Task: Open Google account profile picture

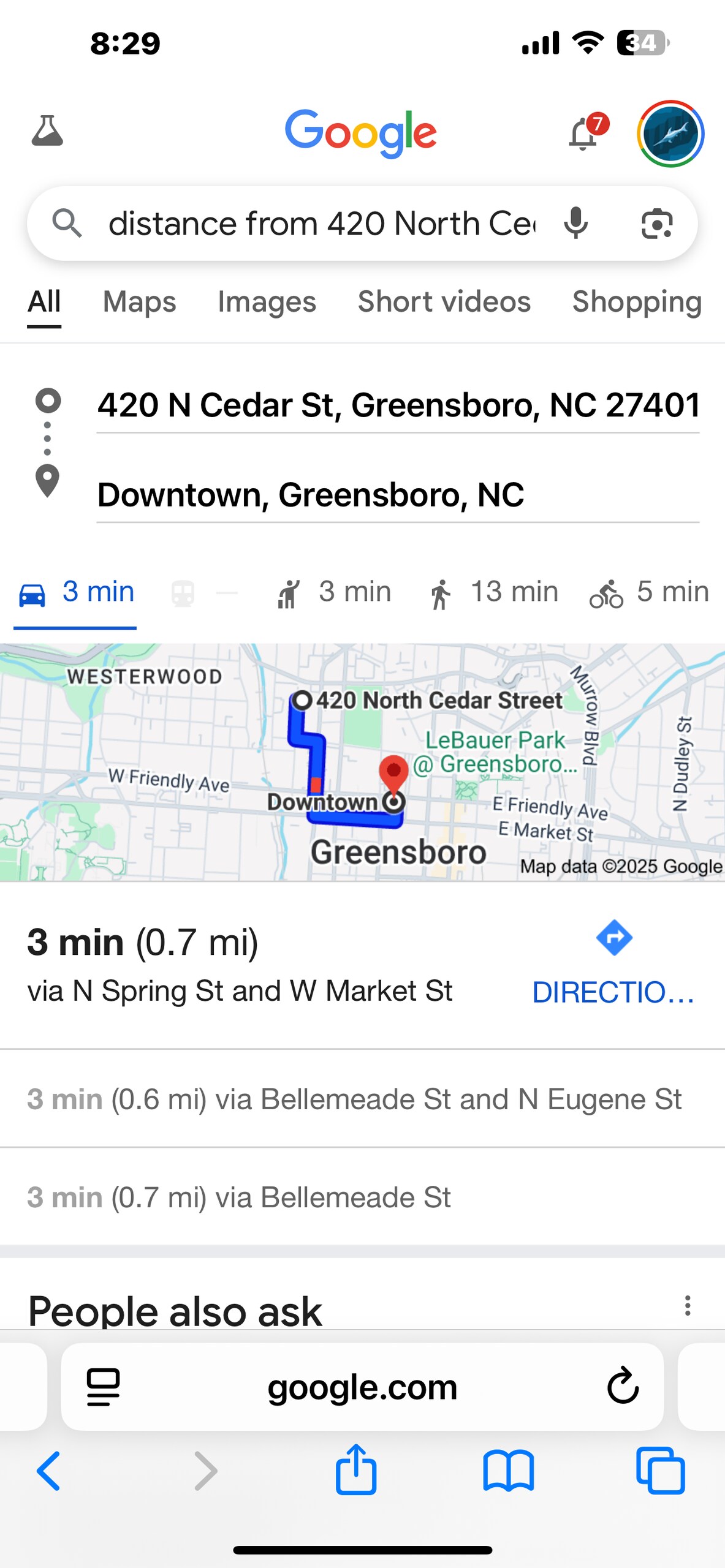Action: coord(670,134)
